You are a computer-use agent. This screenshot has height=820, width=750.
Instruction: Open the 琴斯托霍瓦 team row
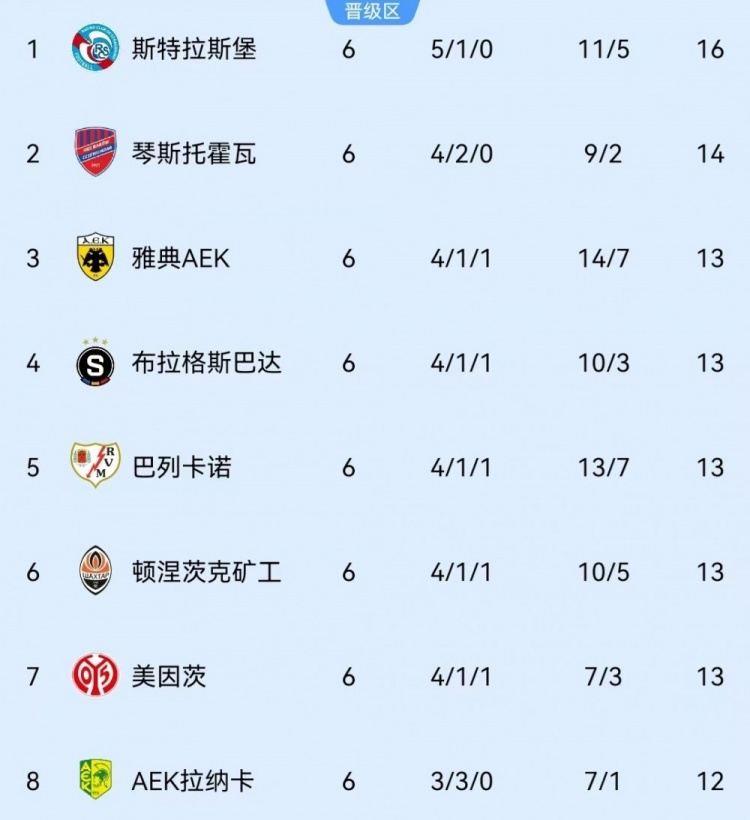coord(375,153)
